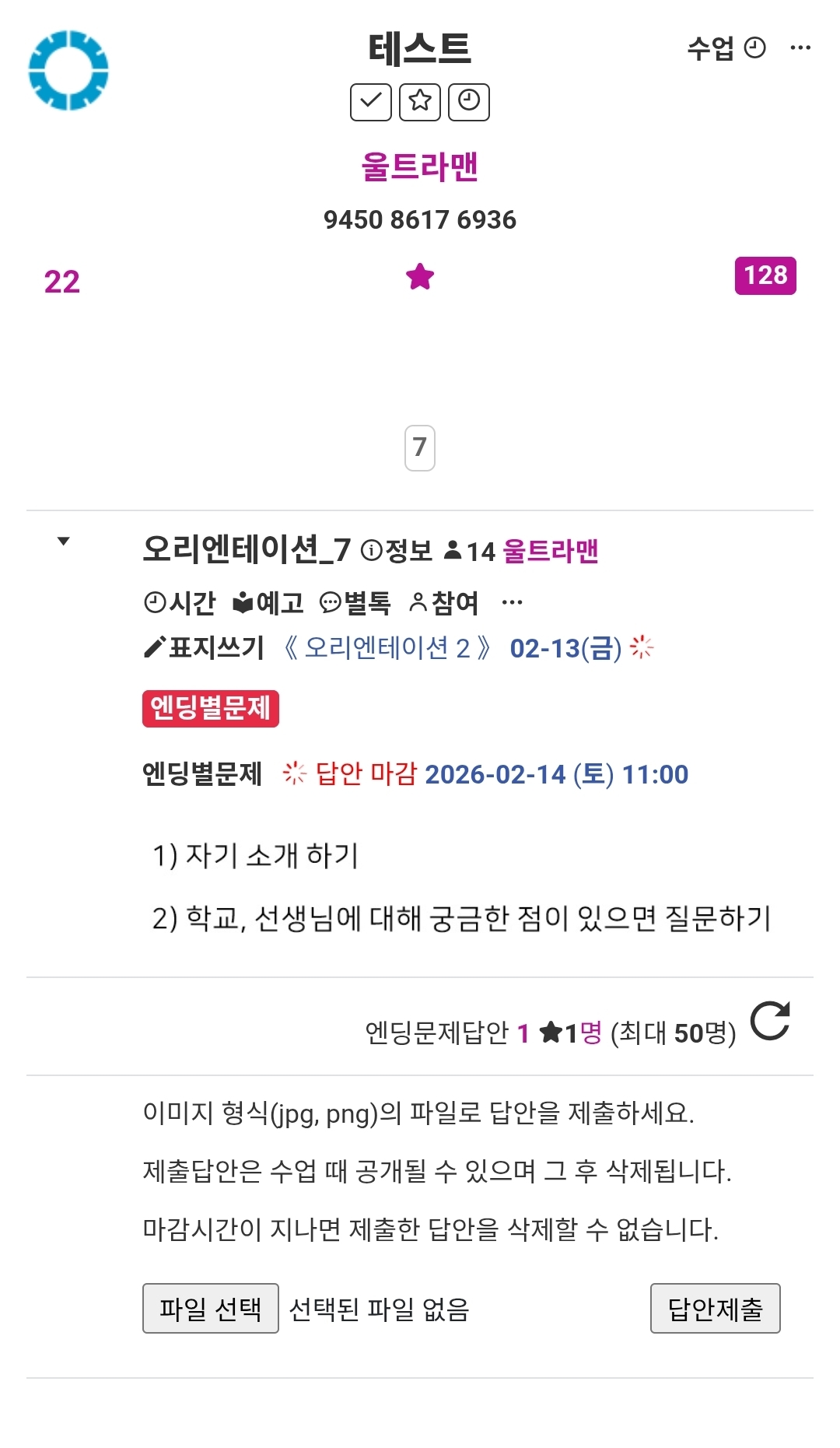This screenshot has width=840, height=1448.
Task: Refresh the 엔딩문제답안 list
Action: tap(770, 1021)
